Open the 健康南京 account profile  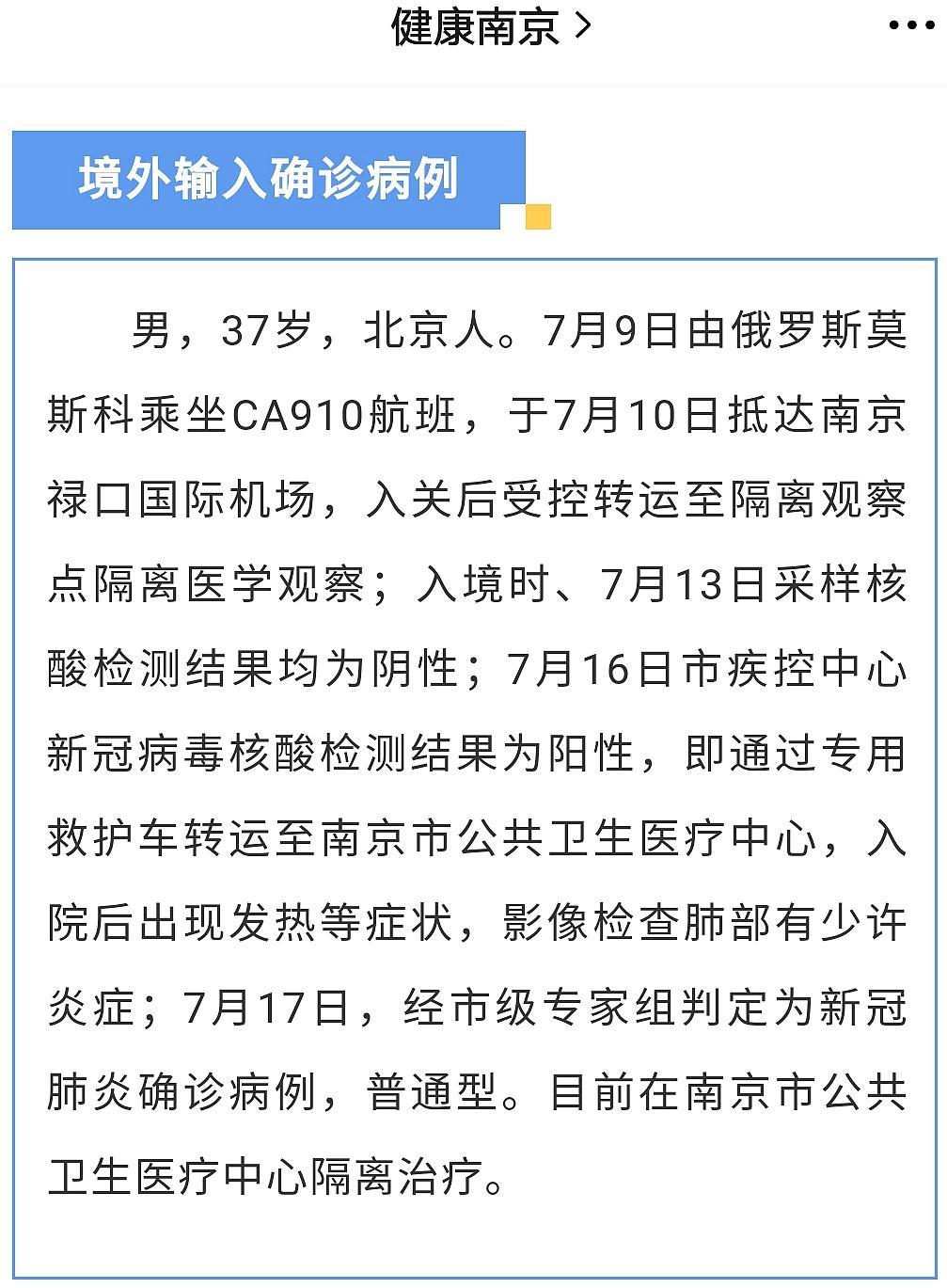(491, 26)
